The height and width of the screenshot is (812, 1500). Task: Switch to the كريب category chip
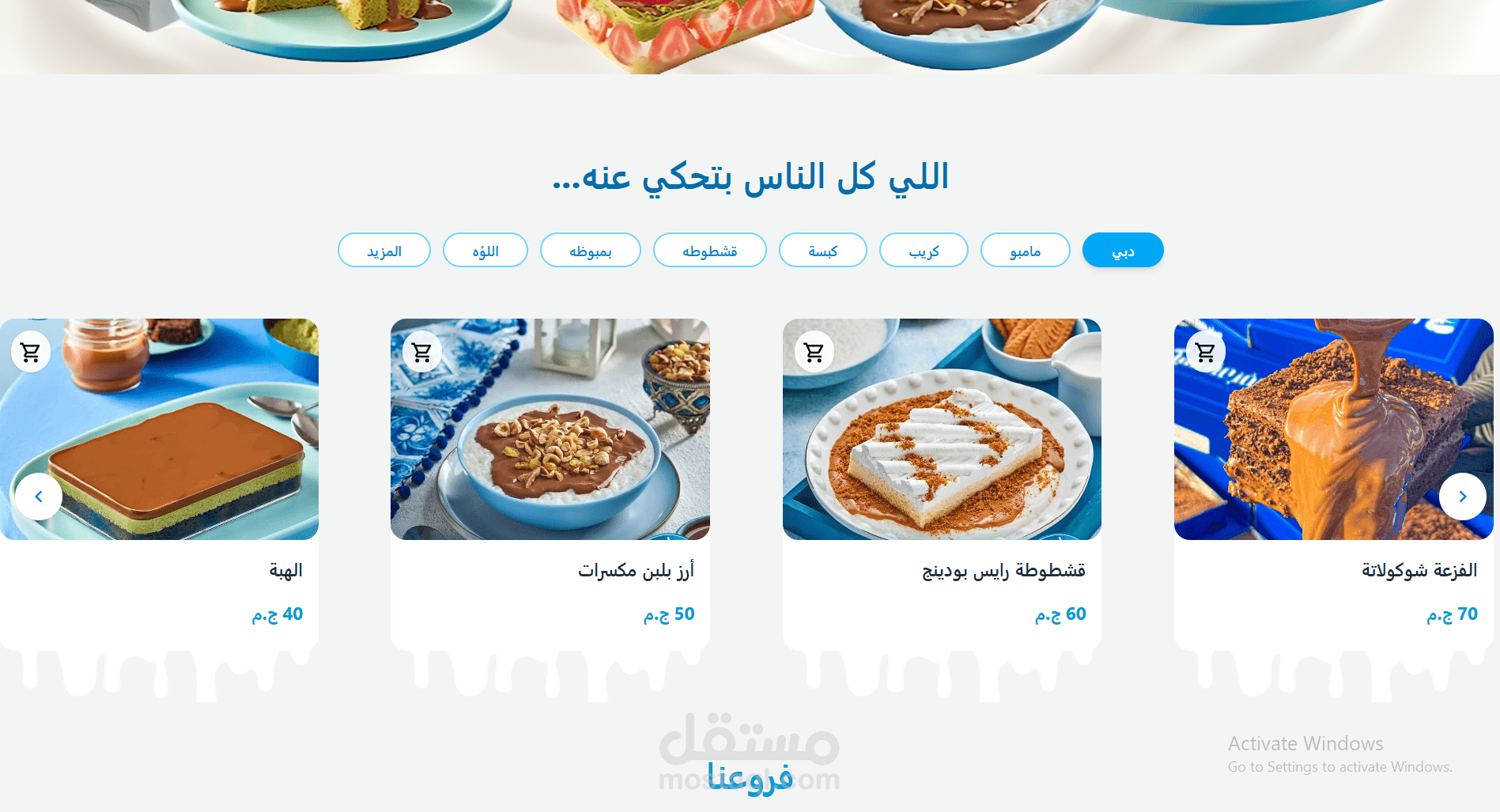(x=924, y=251)
